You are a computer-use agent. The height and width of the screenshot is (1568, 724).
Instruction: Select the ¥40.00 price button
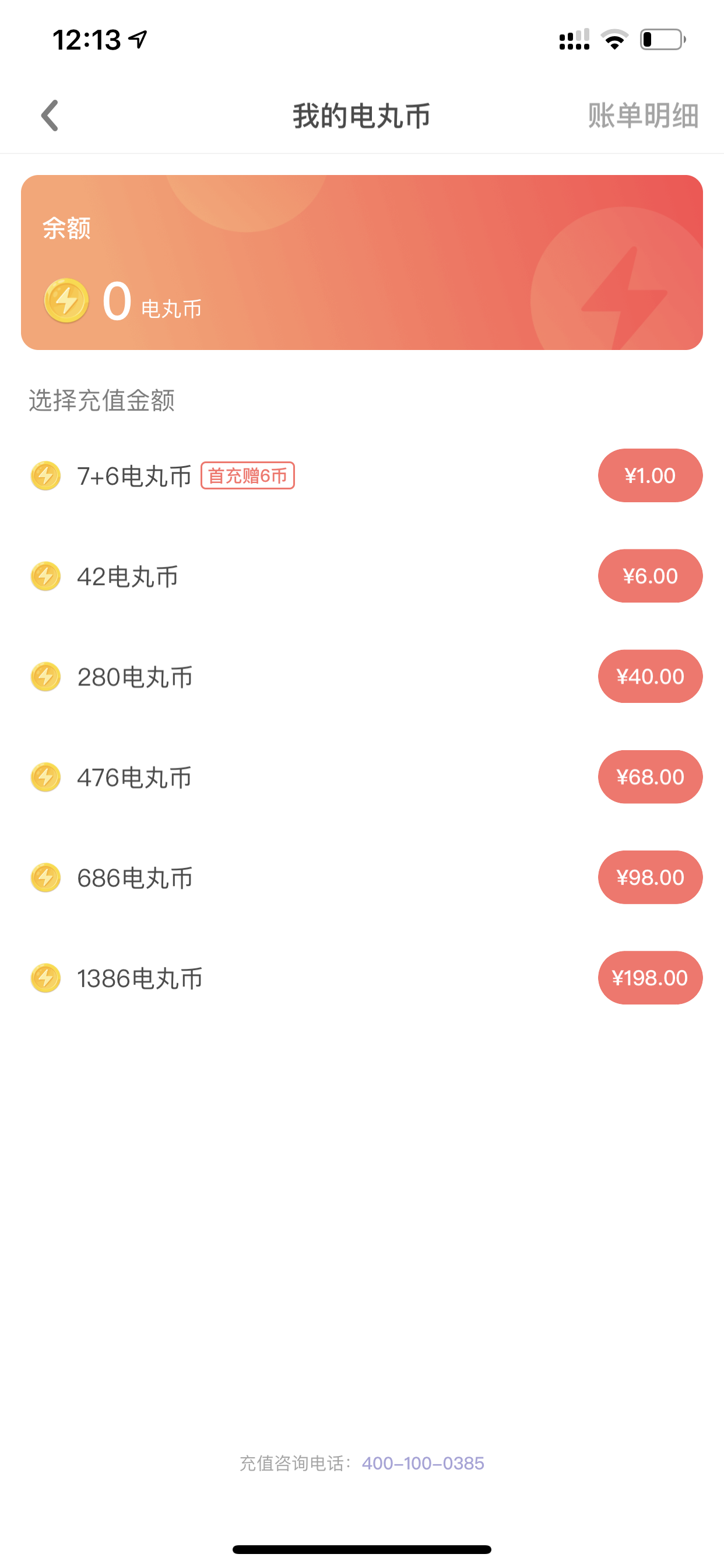[x=650, y=676]
